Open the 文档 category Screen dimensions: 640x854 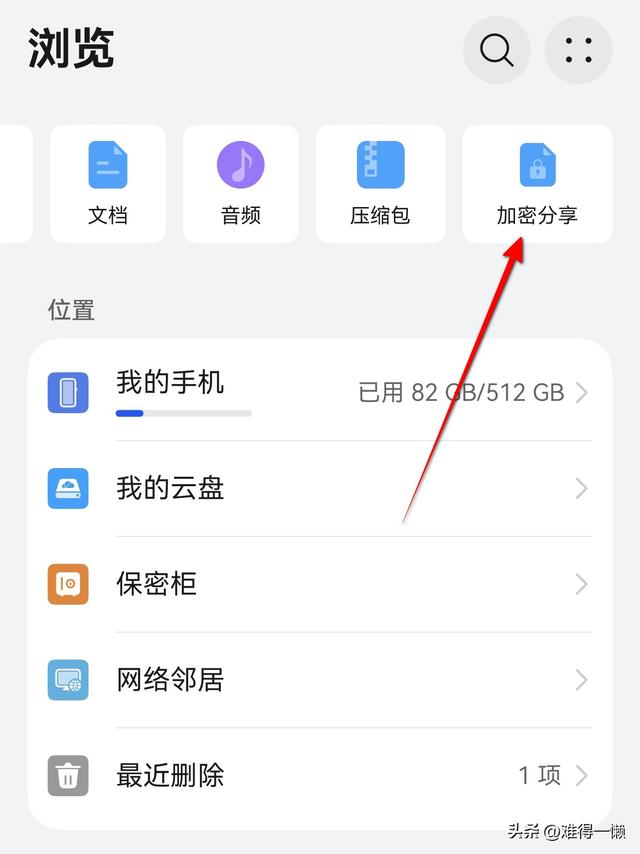click(107, 184)
